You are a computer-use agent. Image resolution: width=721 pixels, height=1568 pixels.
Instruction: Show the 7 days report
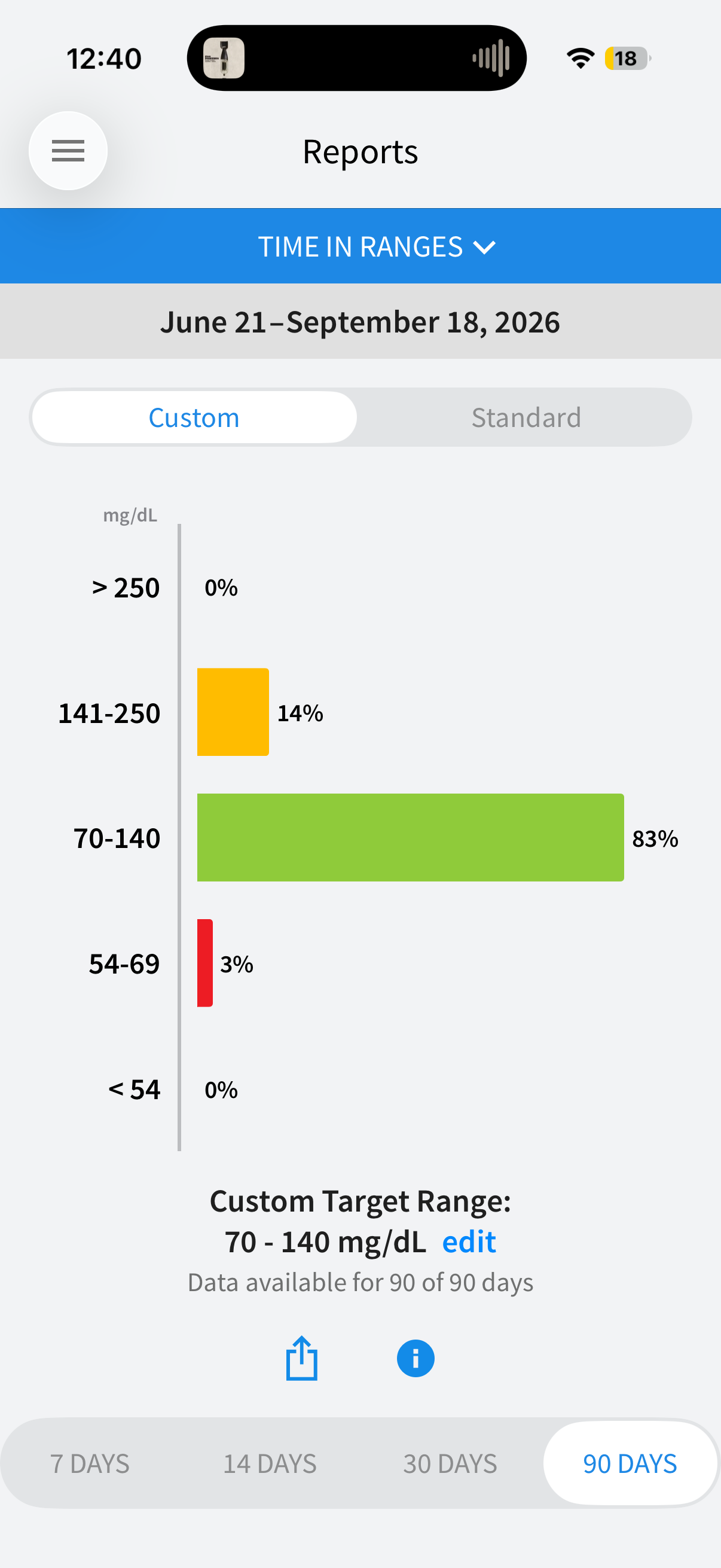click(90, 1463)
